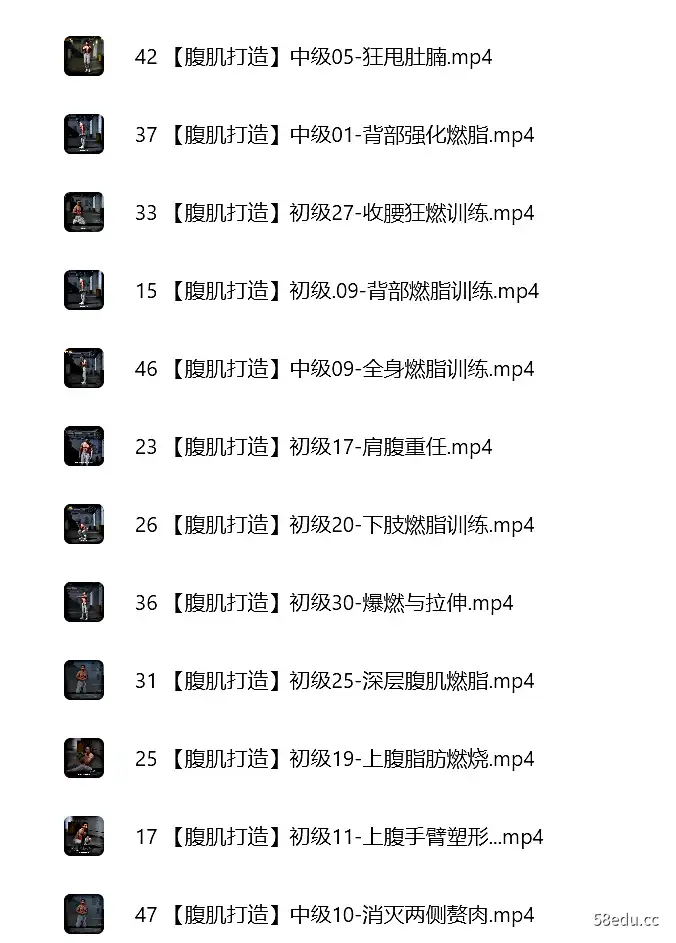The height and width of the screenshot is (943, 676).
Task: Open file 46 中级09-全身燃脂训练.mp4
Action: pos(334,369)
